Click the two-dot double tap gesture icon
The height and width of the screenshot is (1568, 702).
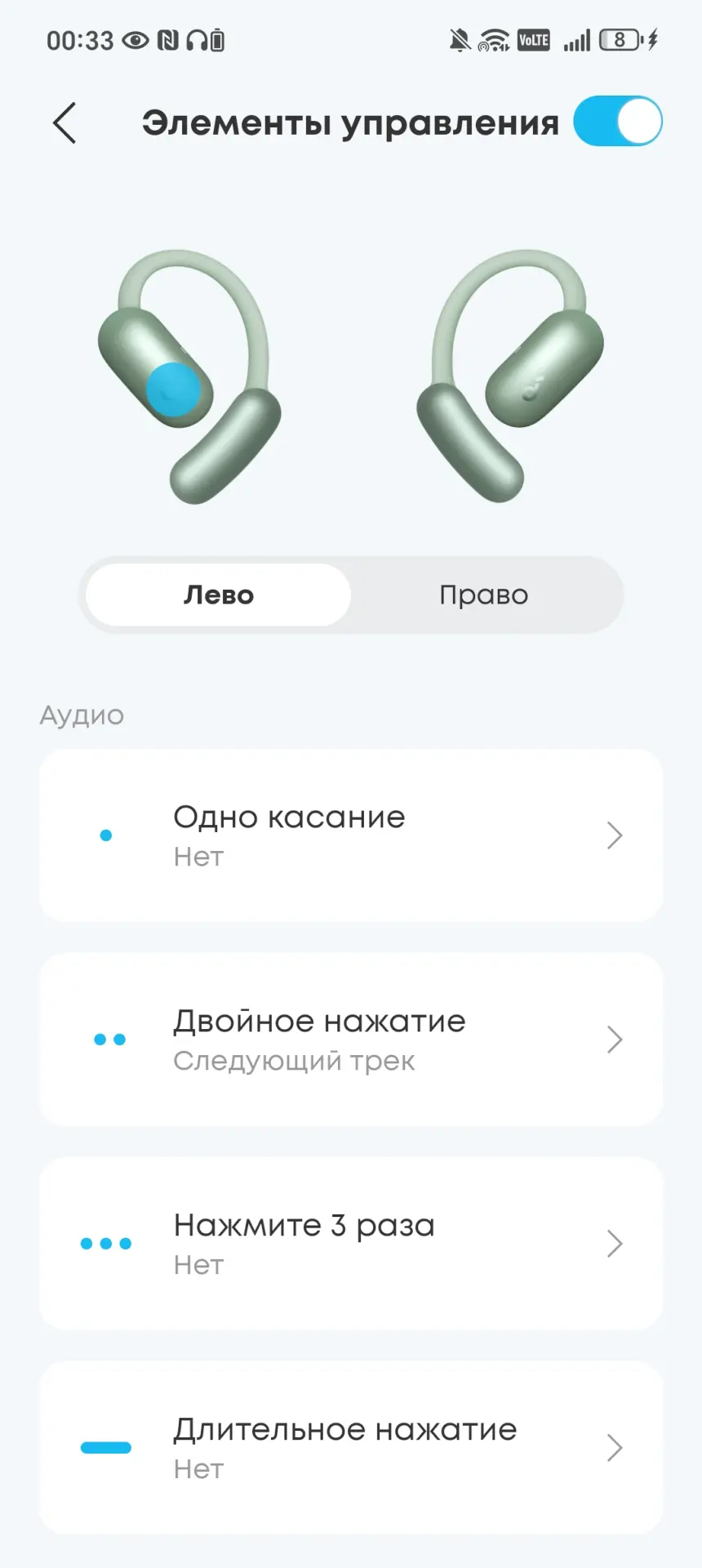109,1040
